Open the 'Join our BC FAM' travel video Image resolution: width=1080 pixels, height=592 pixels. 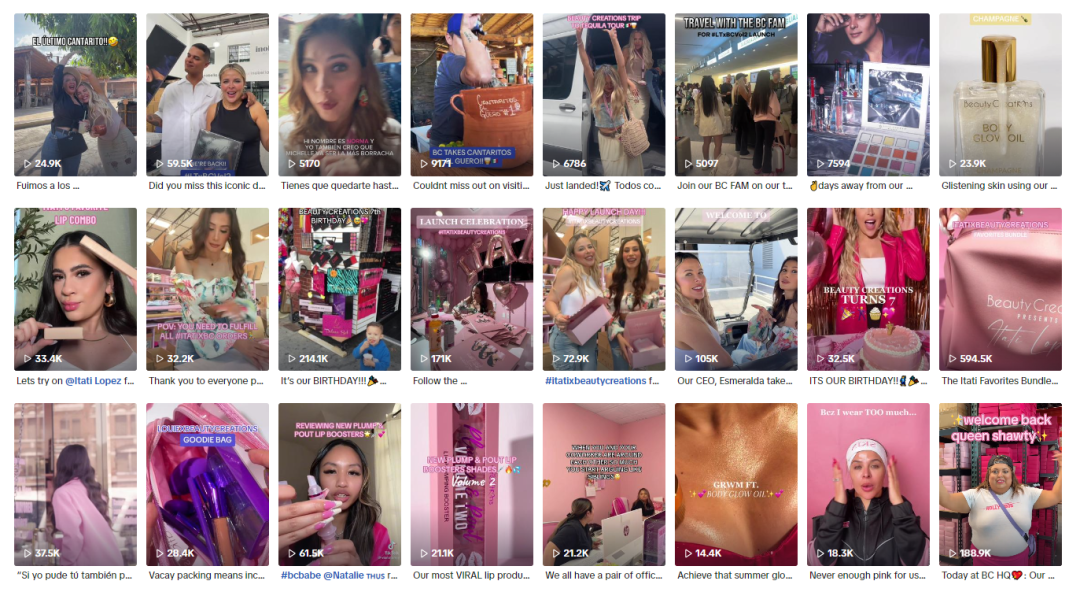pyautogui.click(x=736, y=95)
